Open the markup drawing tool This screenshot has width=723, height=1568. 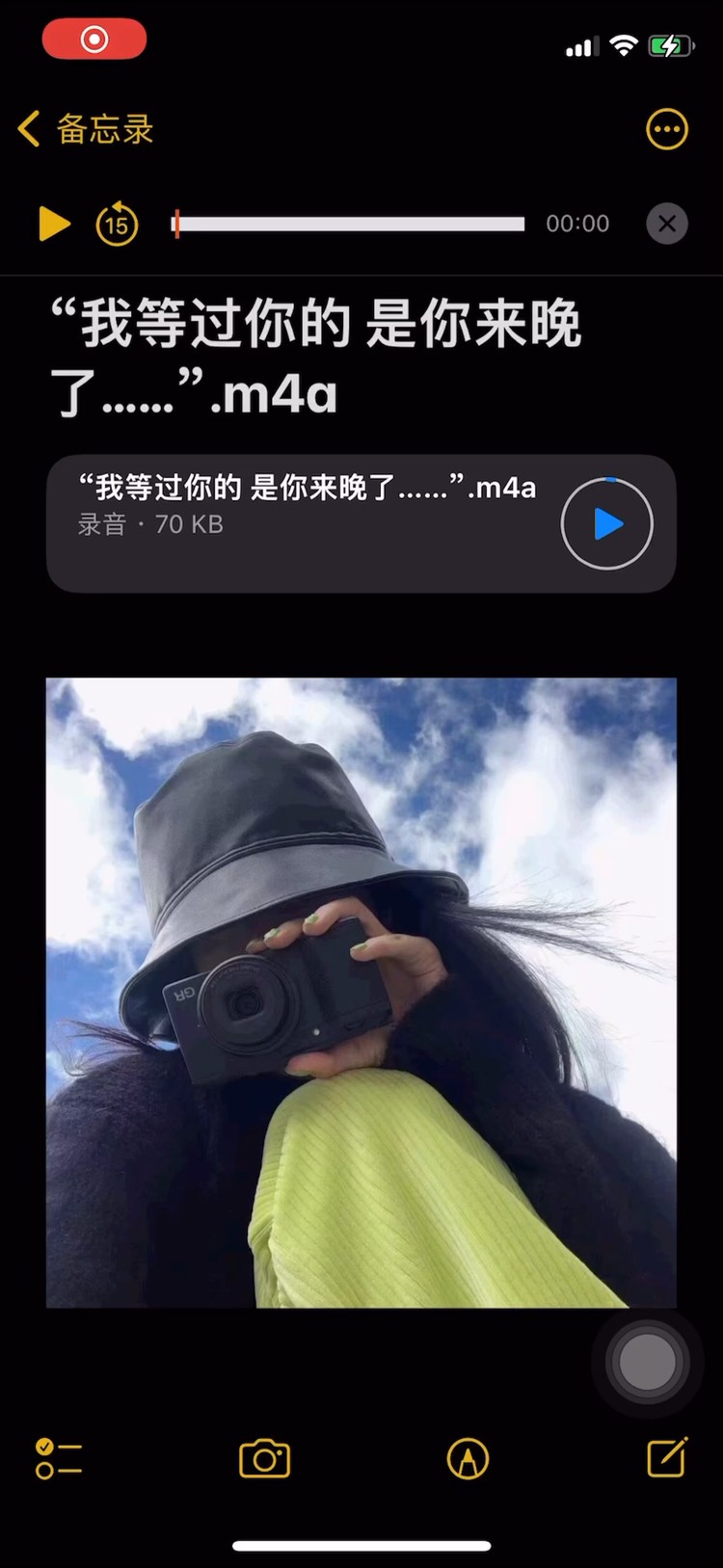468,1458
